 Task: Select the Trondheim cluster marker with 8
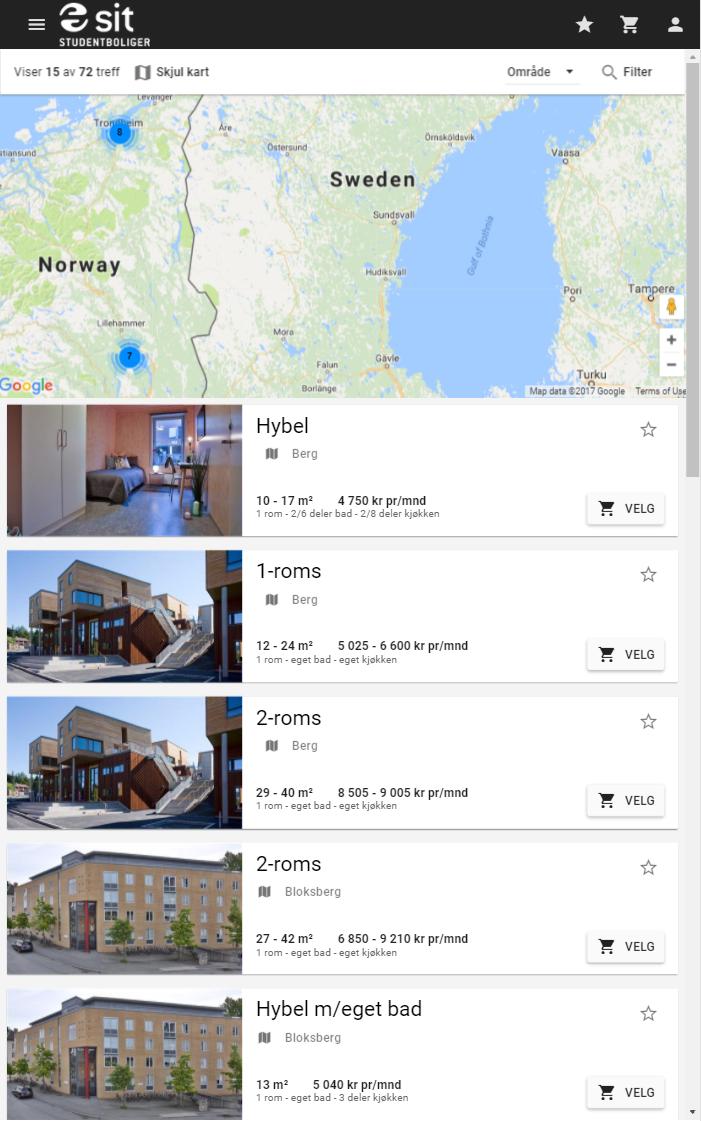119,132
